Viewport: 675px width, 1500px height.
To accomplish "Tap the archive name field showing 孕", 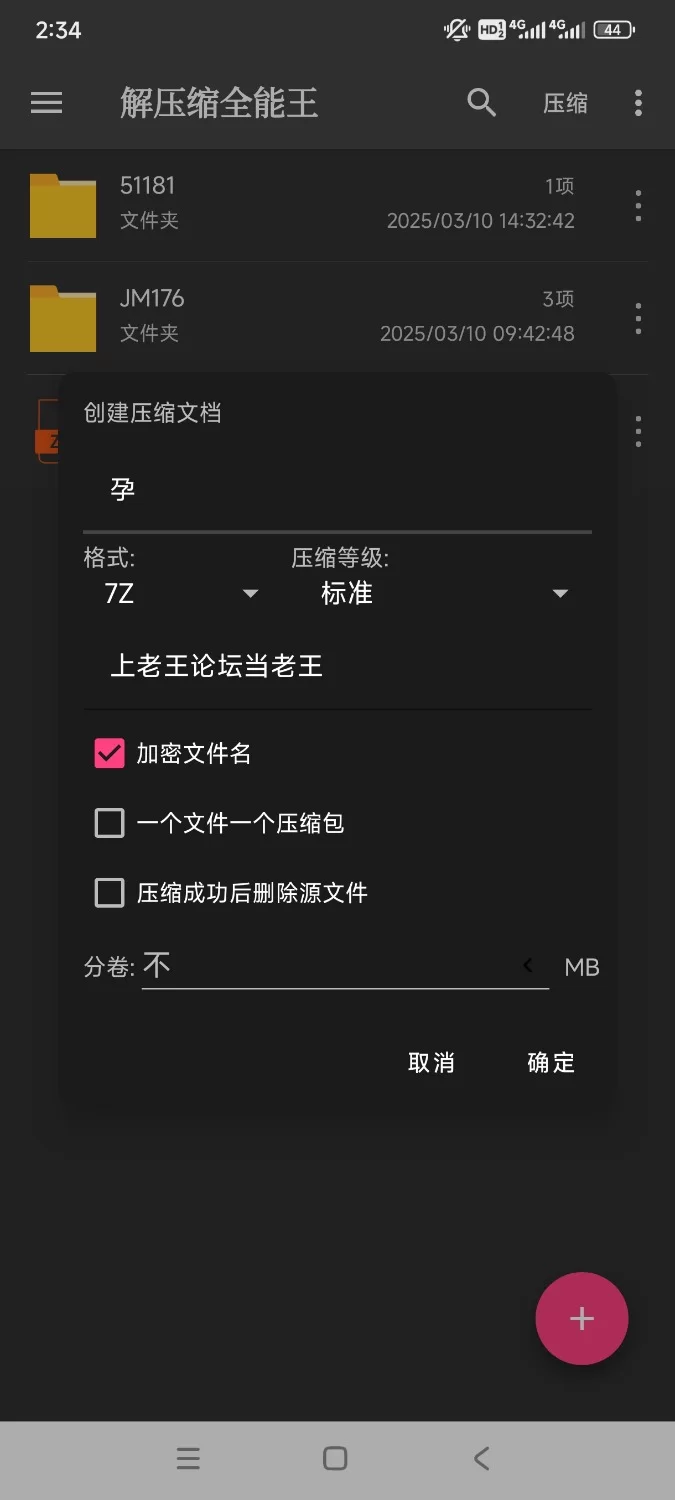I will [337, 490].
